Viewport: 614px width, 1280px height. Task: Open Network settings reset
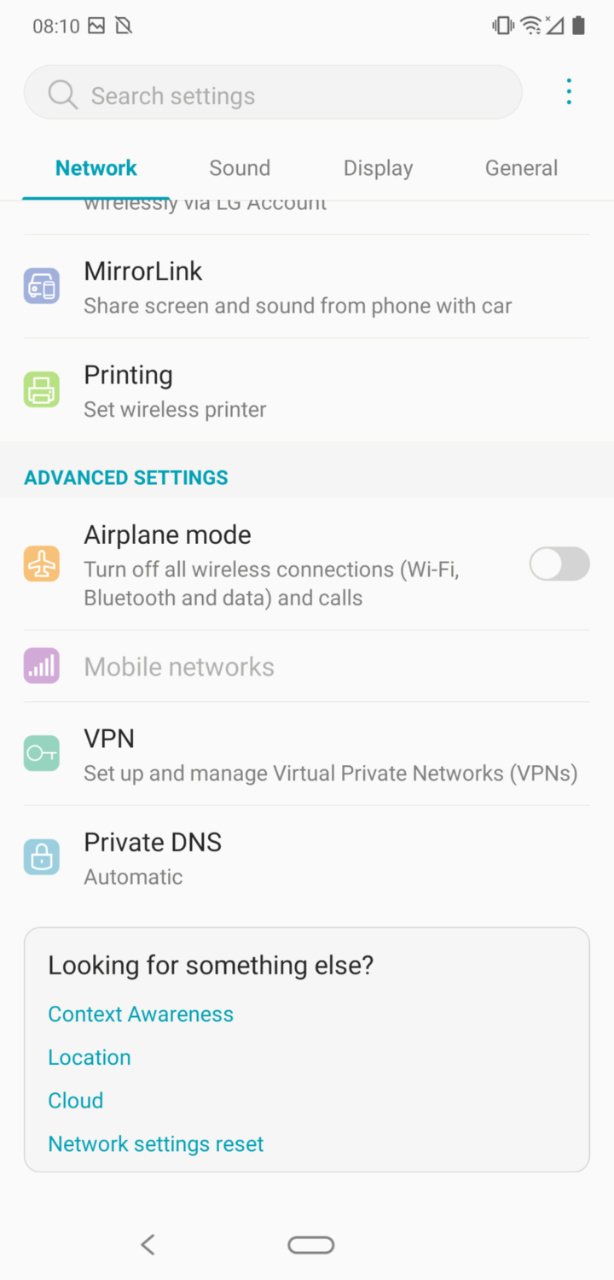coord(156,1143)
